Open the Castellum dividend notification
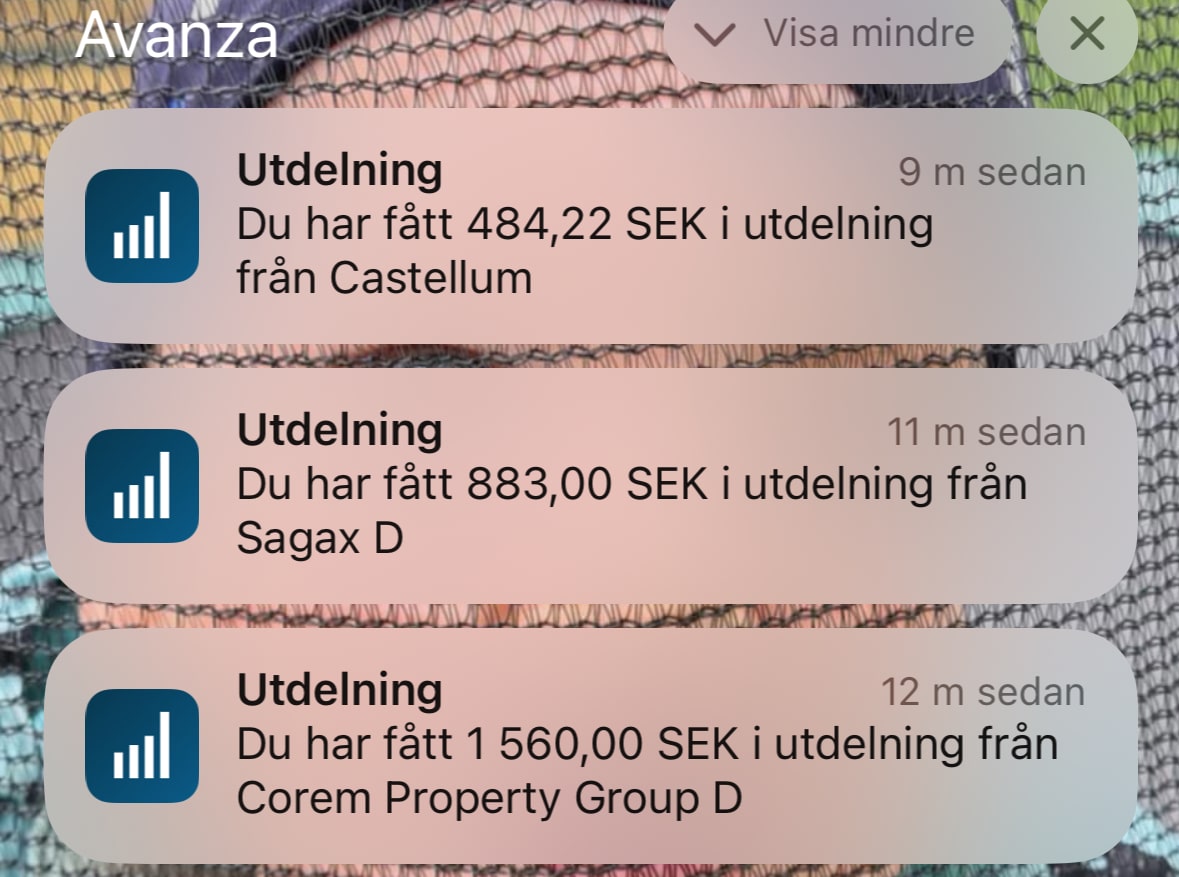The width and height of the screenshot is (1179, 877). pyautogui.click(x=590, y=226)
